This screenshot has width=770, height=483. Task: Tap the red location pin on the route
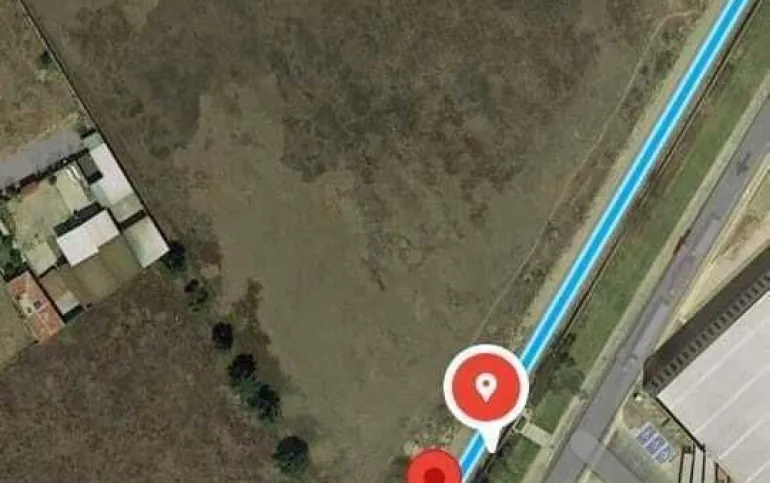coord(486,387)
